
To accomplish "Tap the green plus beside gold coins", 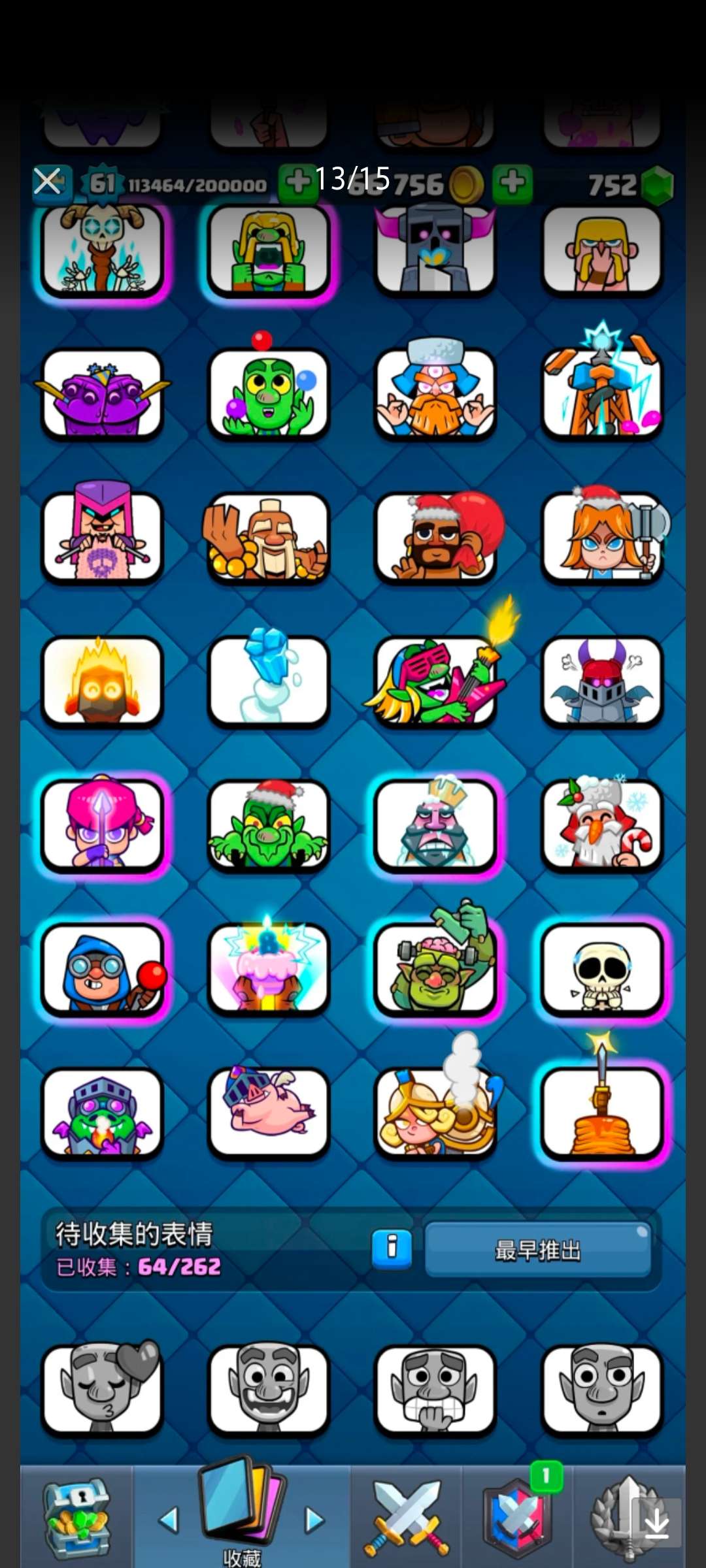I will [513, 183].
